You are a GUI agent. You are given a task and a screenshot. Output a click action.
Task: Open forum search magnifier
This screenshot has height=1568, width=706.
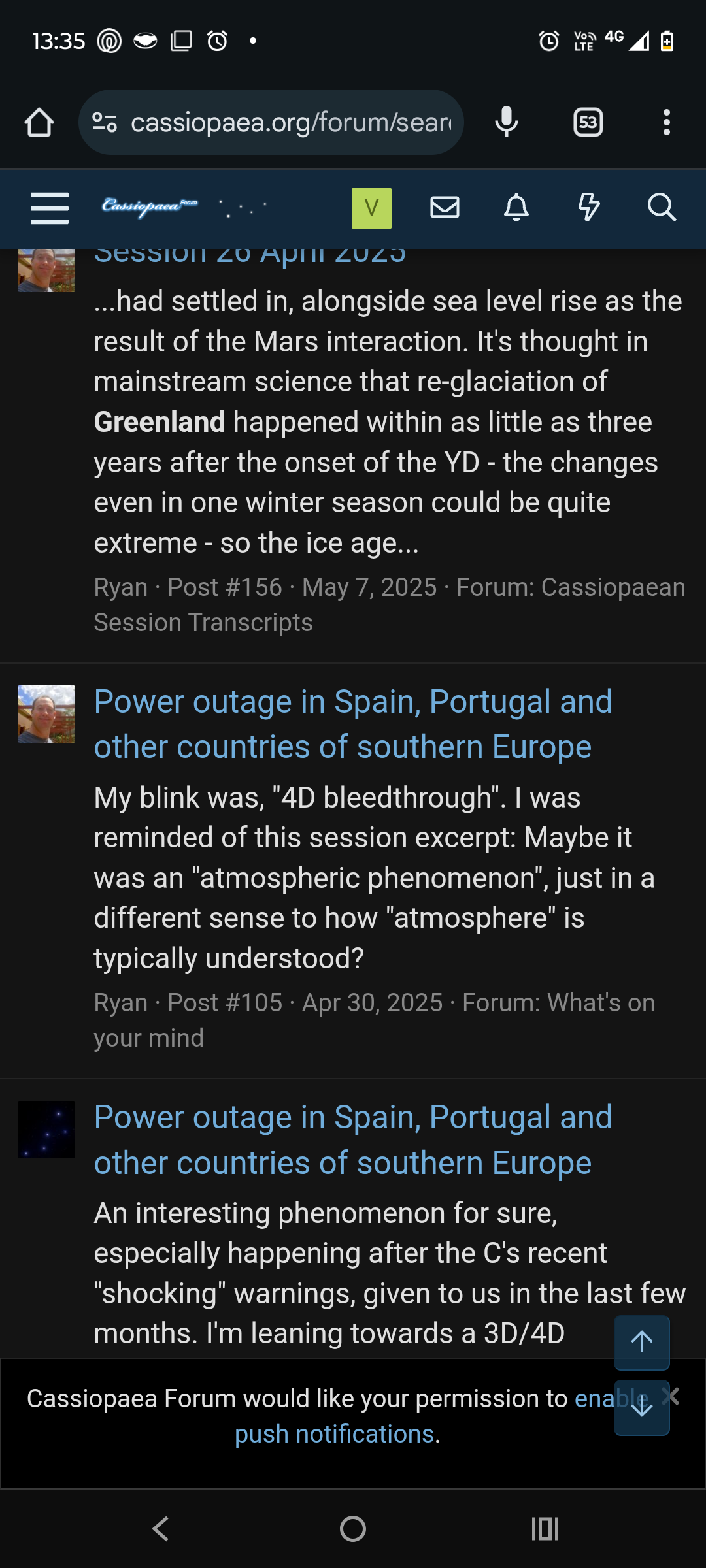pyautogui.click(x=661, y=208)
